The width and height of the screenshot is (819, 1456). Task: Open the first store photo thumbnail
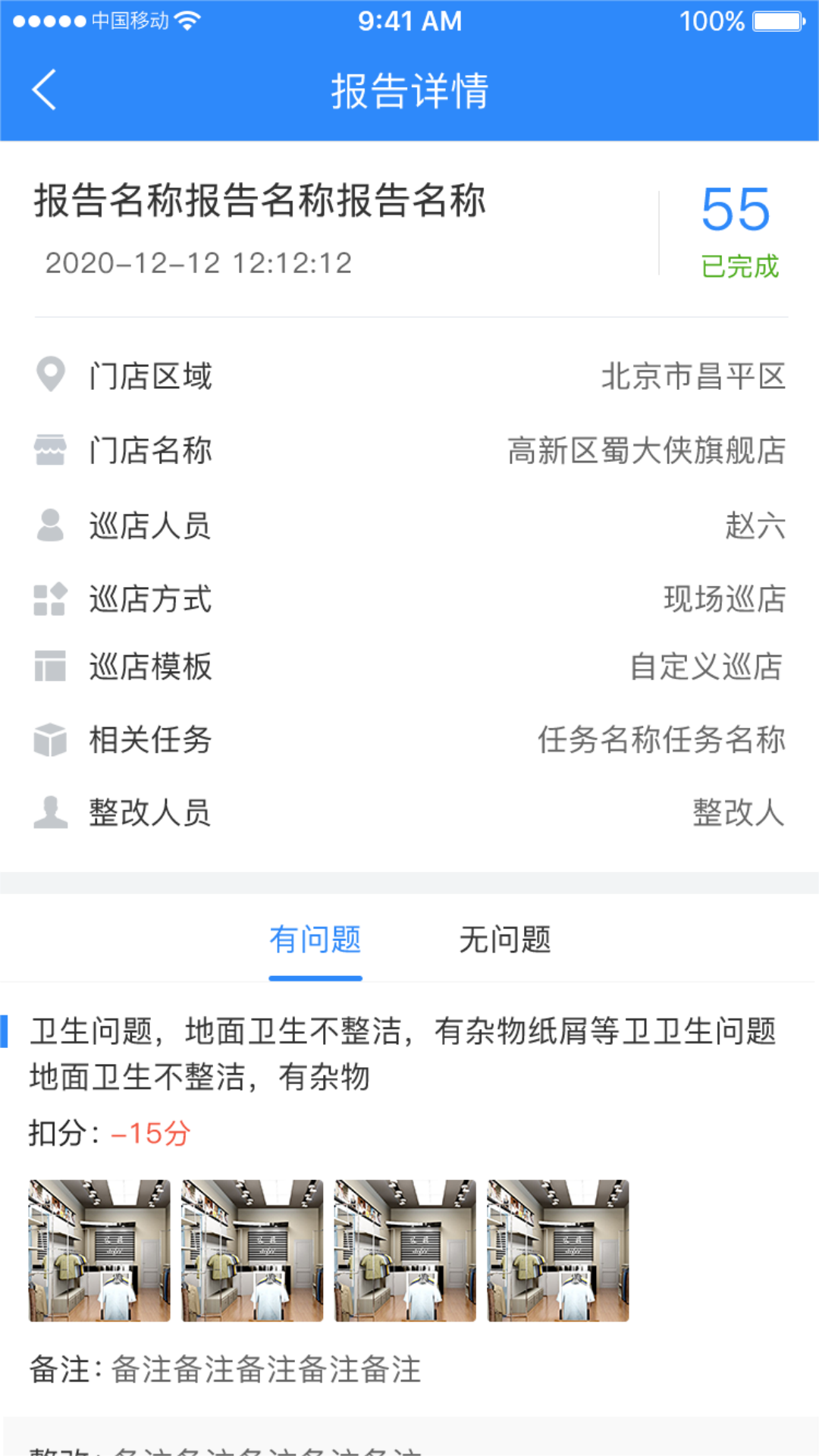pos(99,1251)
